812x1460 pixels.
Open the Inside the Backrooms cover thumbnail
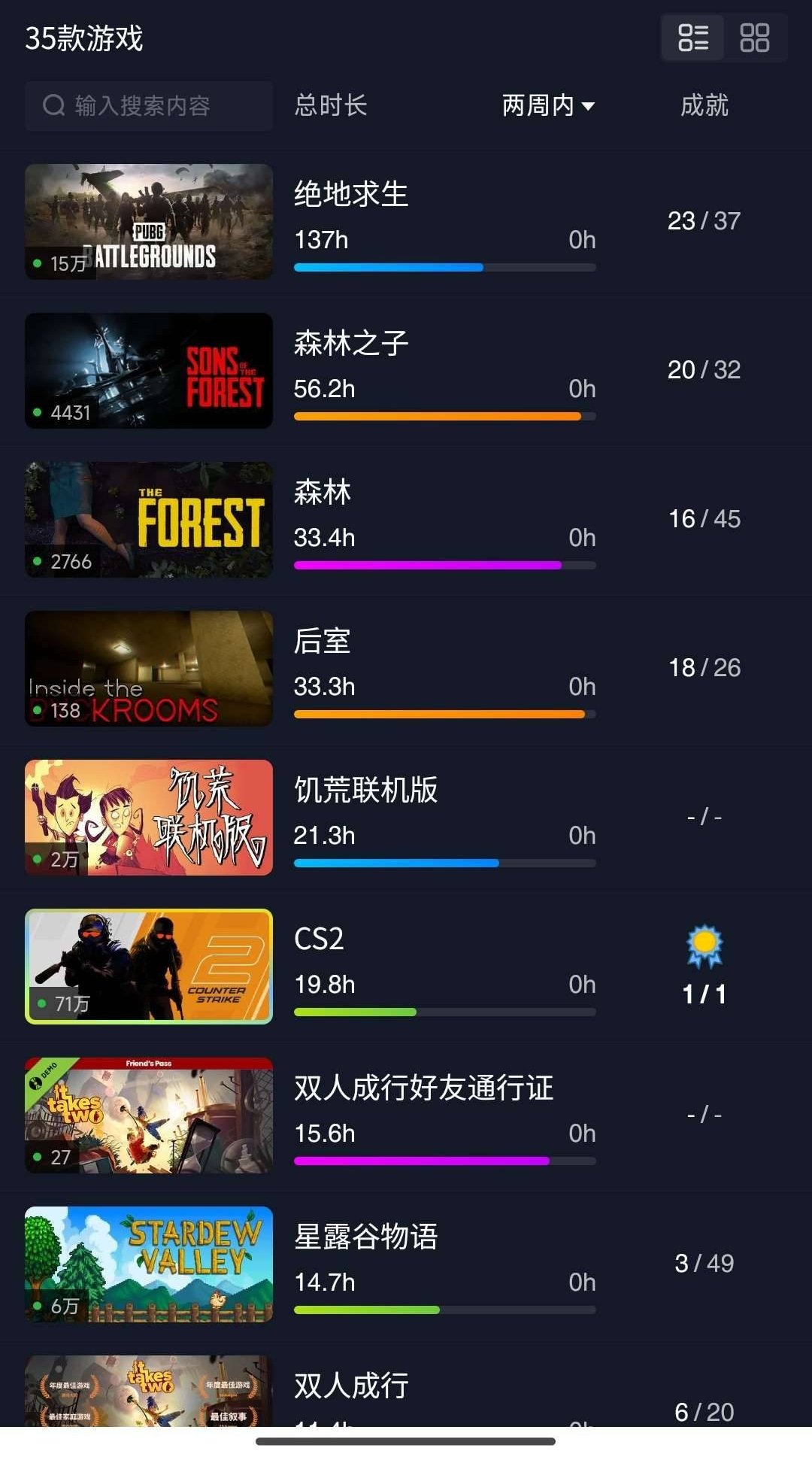pyautogui.click(x=148, y=668)
